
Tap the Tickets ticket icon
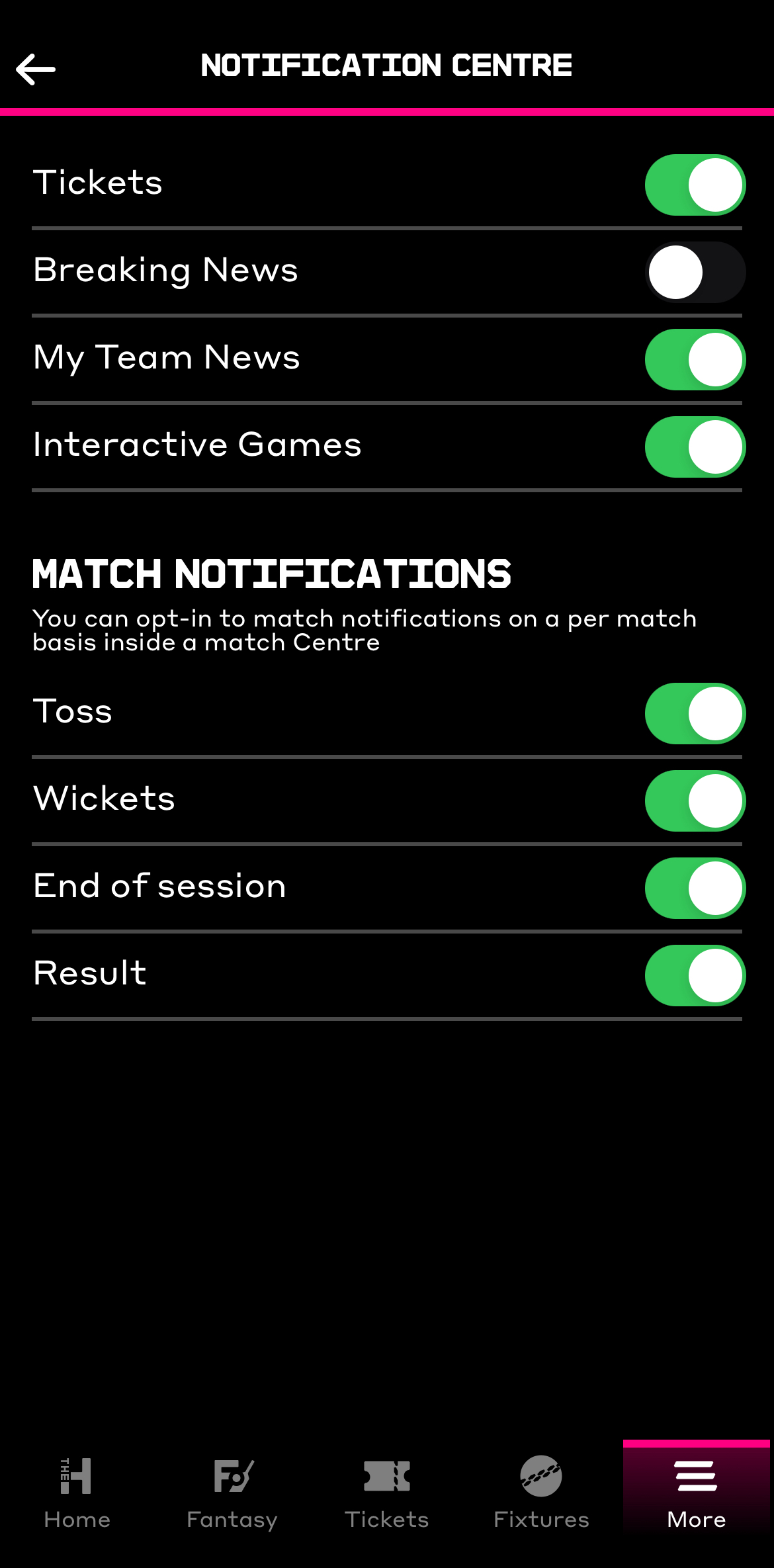[x=386, y=1477]
